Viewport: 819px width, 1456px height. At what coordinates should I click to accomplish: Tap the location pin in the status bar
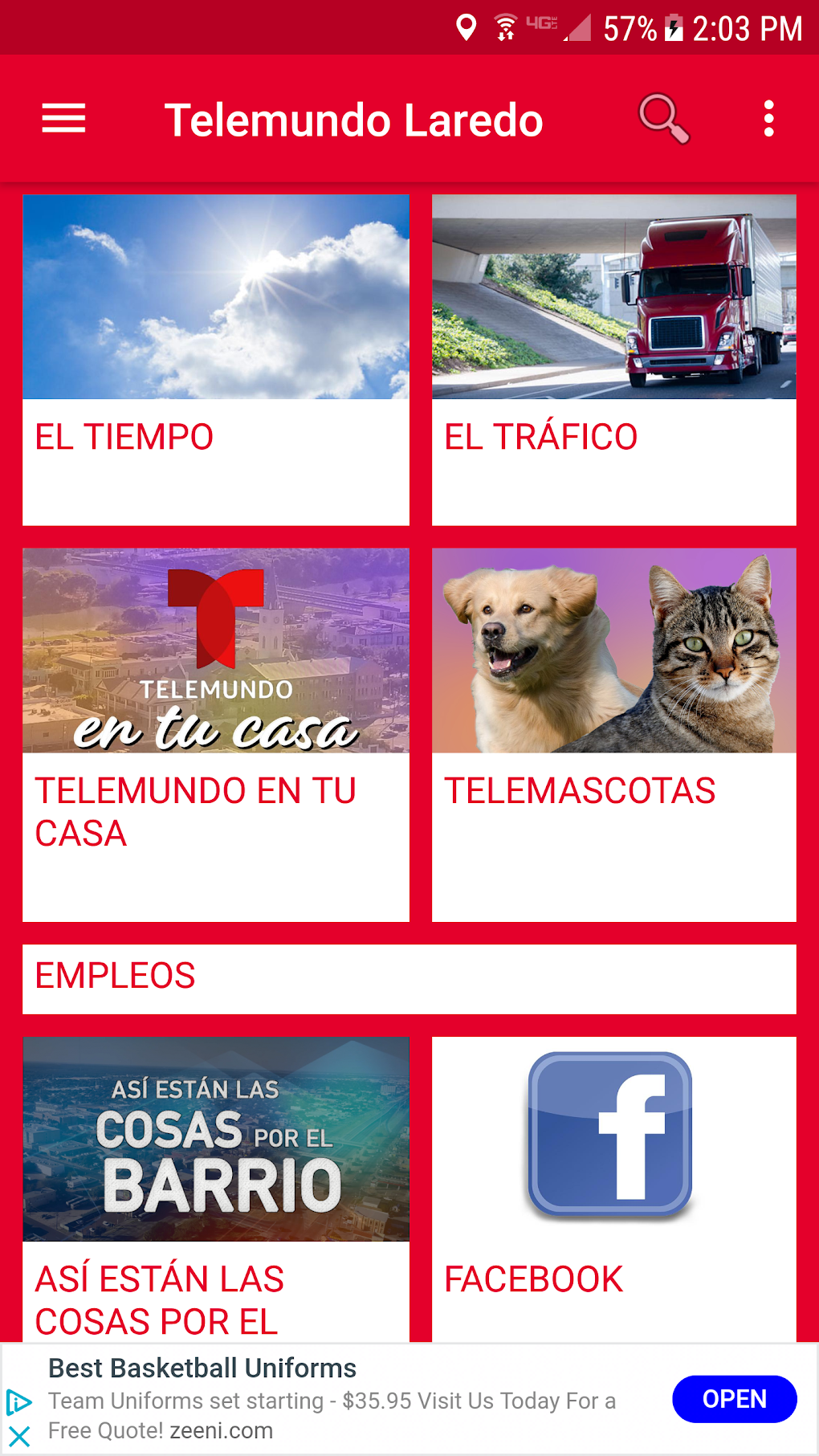coord(464,28)
